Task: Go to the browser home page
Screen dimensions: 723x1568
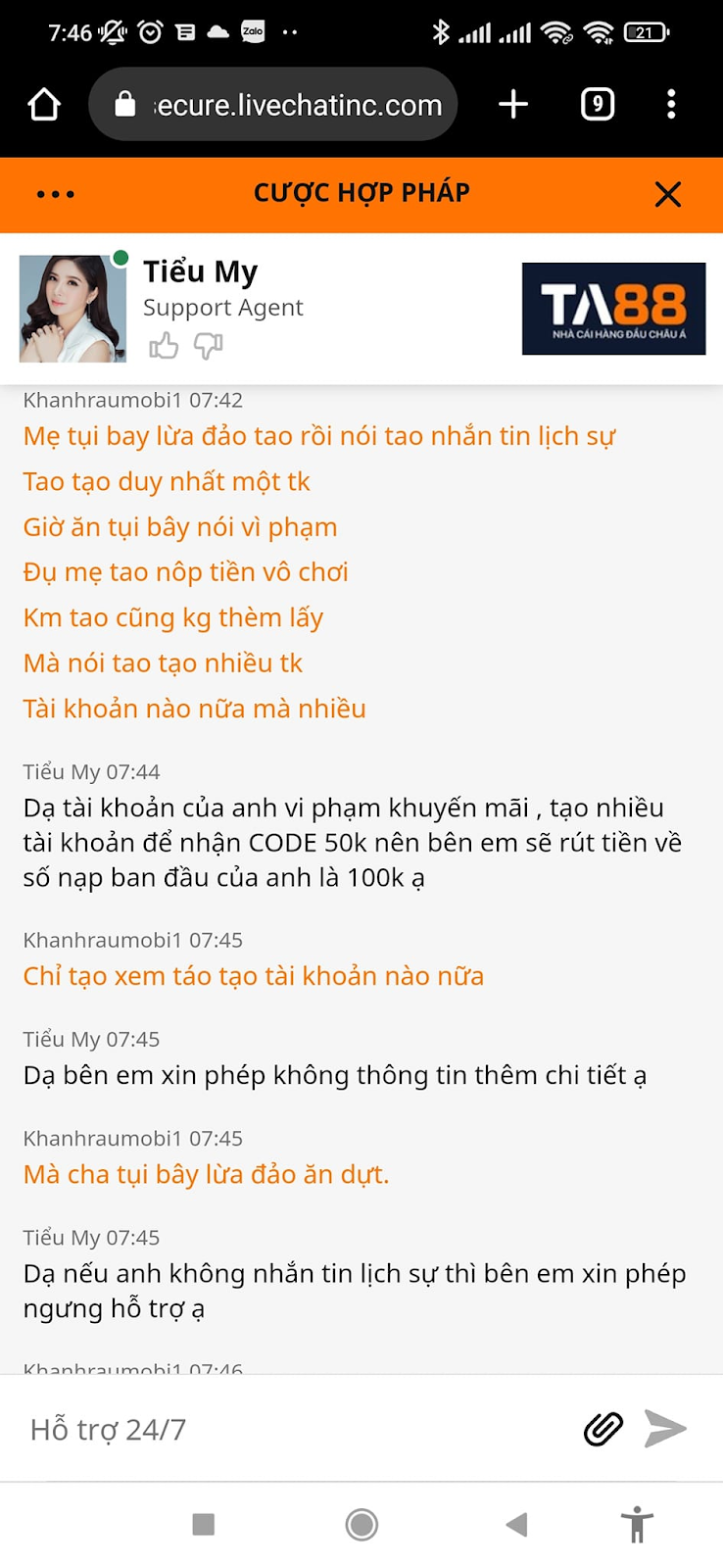Action: tap(44, 104)
